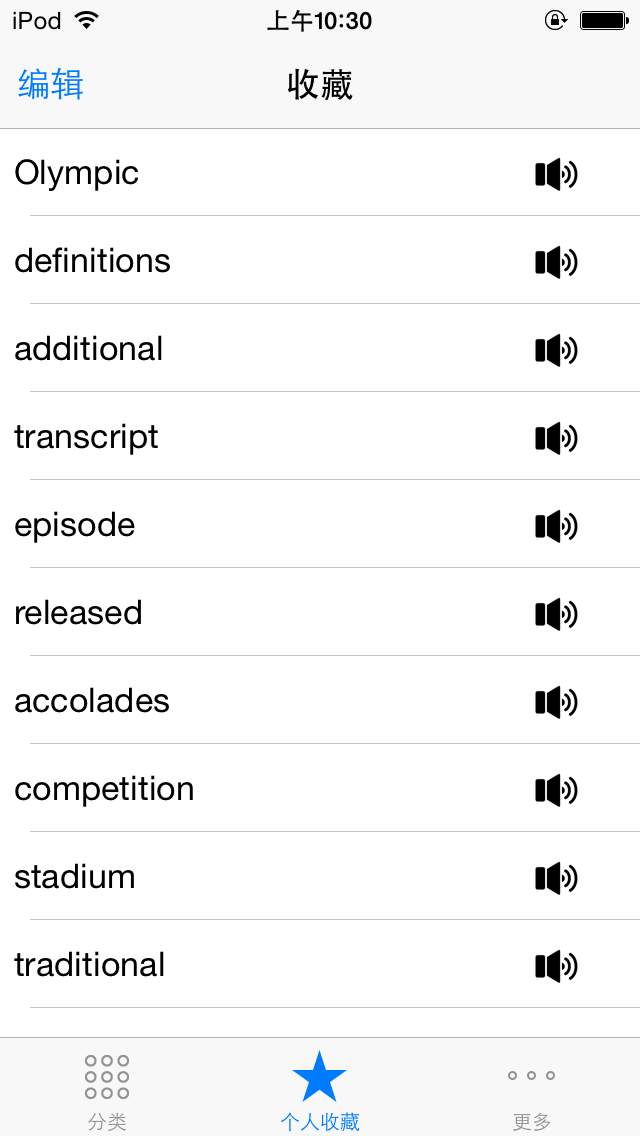Play pronunciation of additional
640x1136 pixels.
point(556,350)
